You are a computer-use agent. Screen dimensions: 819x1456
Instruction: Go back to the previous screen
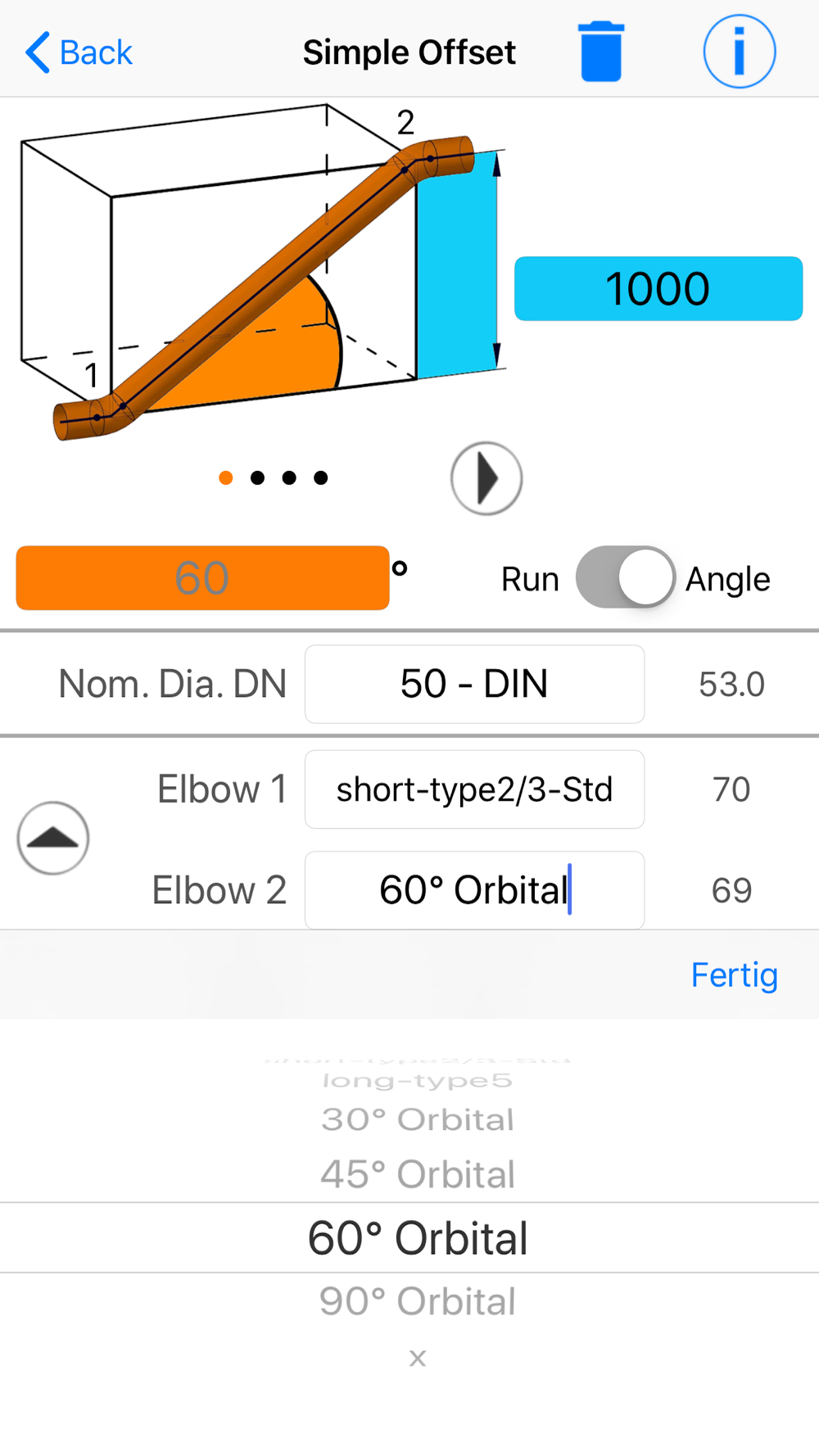(79, 52)
